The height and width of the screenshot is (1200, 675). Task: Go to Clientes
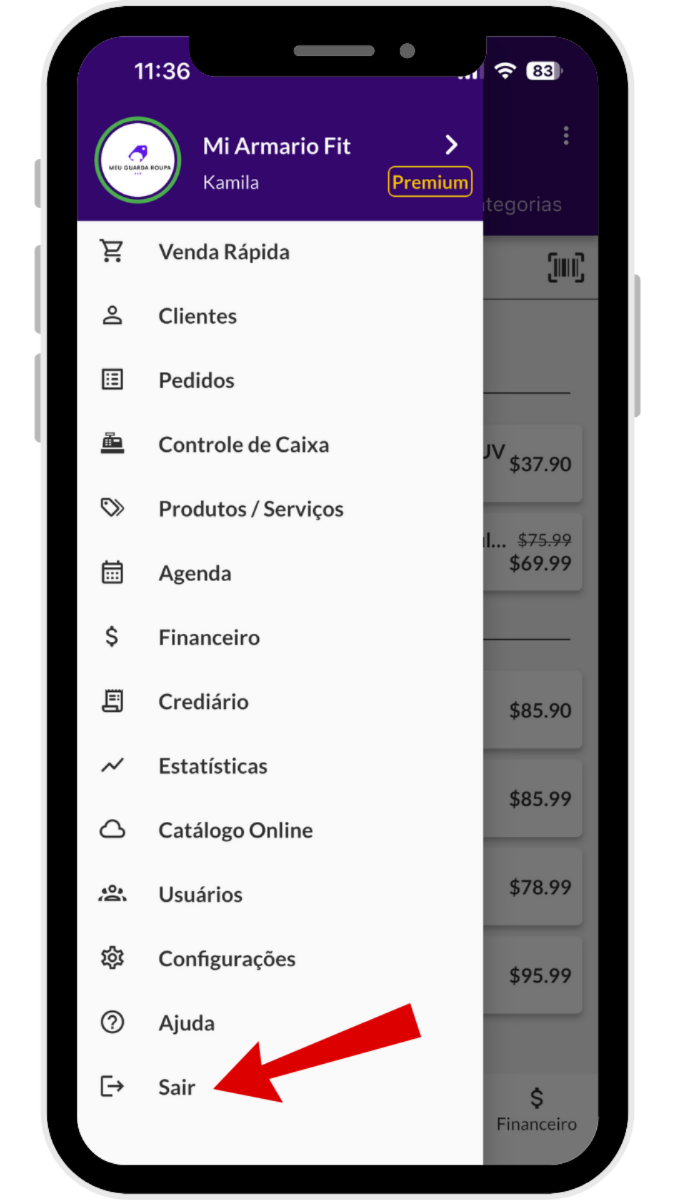pos(197,316)
